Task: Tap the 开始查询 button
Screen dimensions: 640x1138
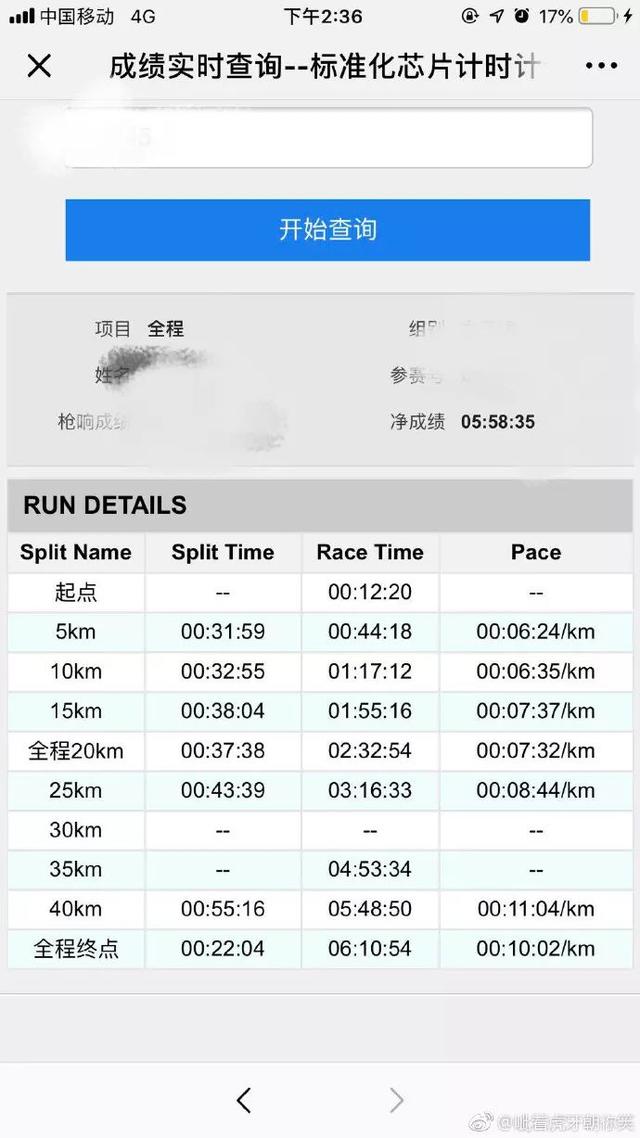Action: 327,230
